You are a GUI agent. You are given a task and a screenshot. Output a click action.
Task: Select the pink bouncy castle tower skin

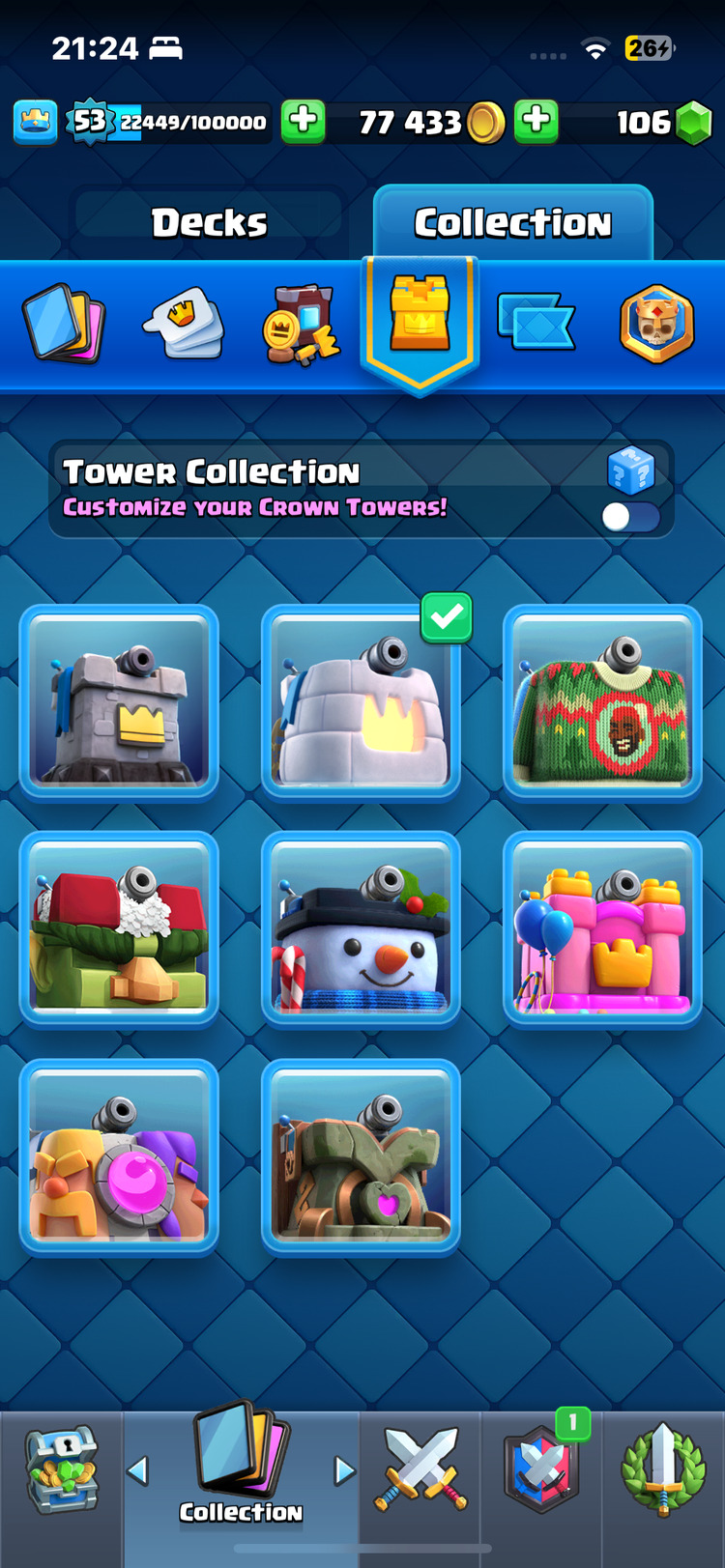coord(601,929)
